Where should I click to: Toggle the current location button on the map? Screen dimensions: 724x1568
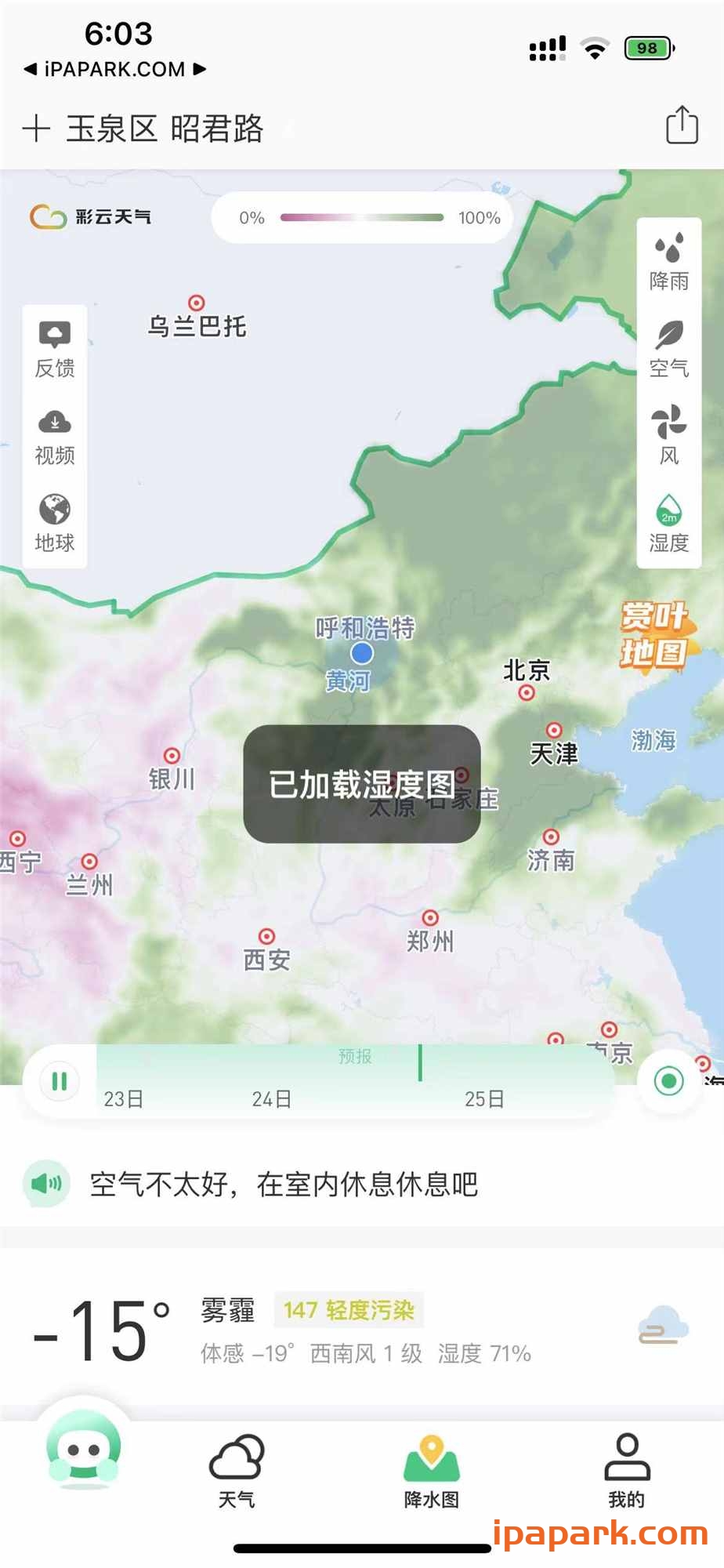(667, 1080)
